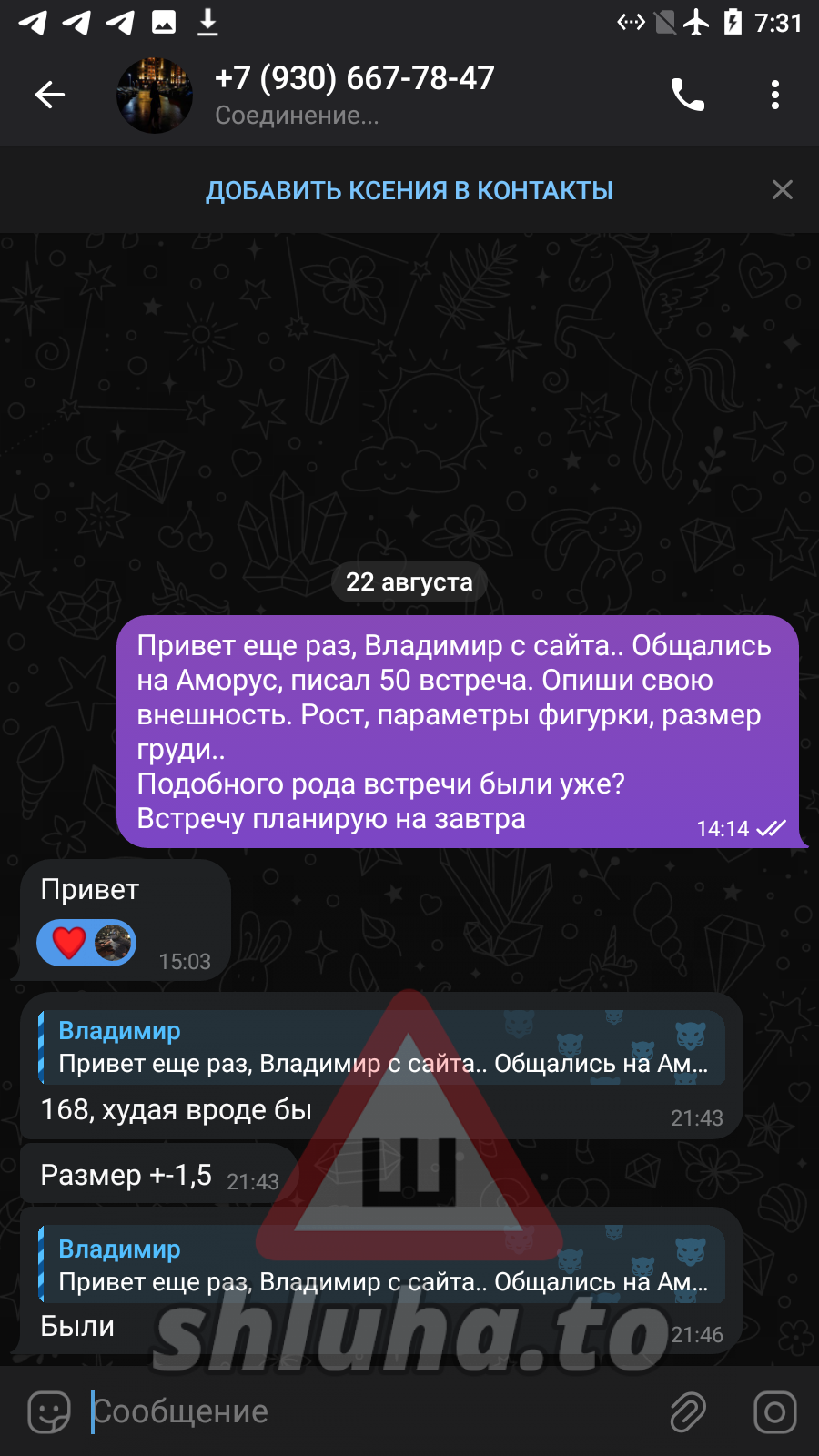This screenshot has height=1456, width=819.
Task: Jump to quoted message above 168, худая
Action: point(382,1047)
